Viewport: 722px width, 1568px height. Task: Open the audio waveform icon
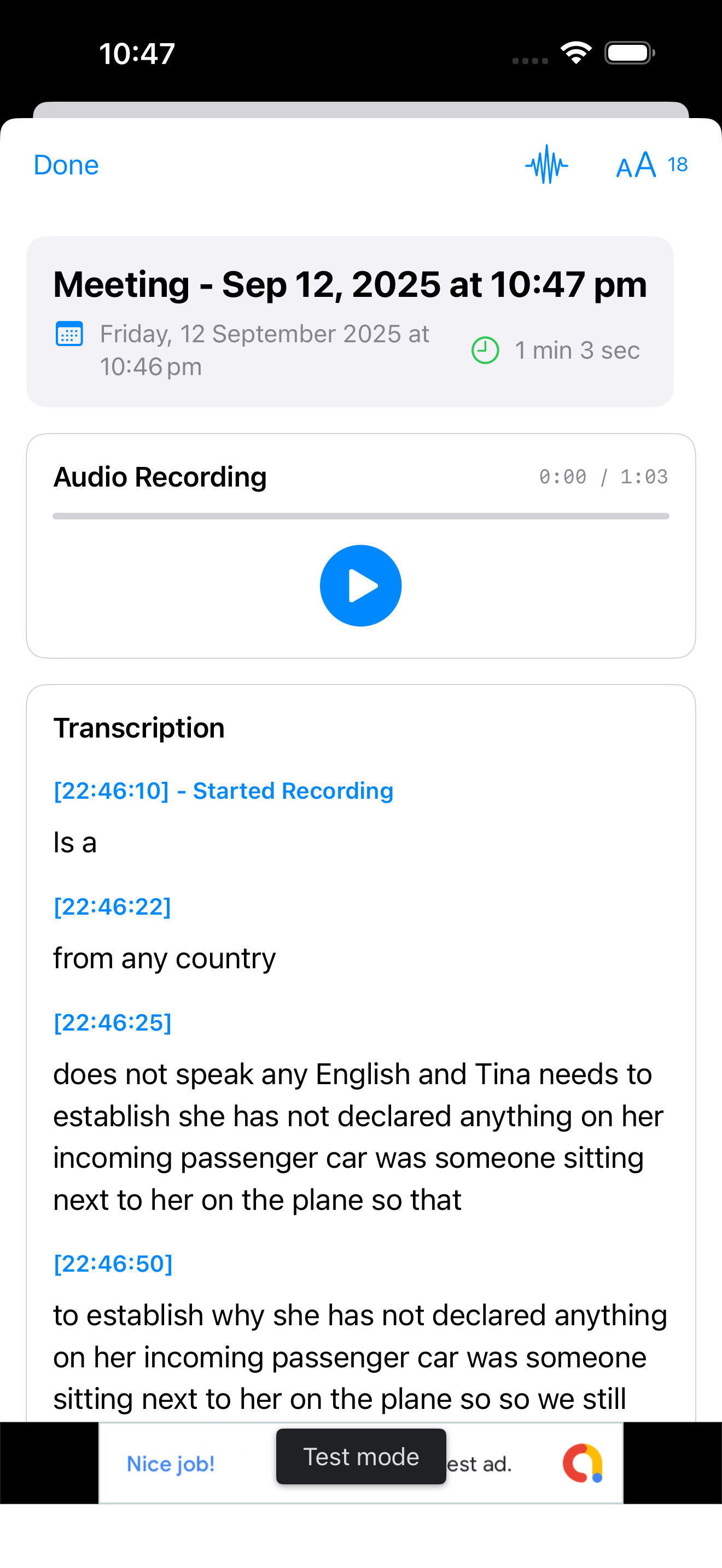[x=546, y=165]
